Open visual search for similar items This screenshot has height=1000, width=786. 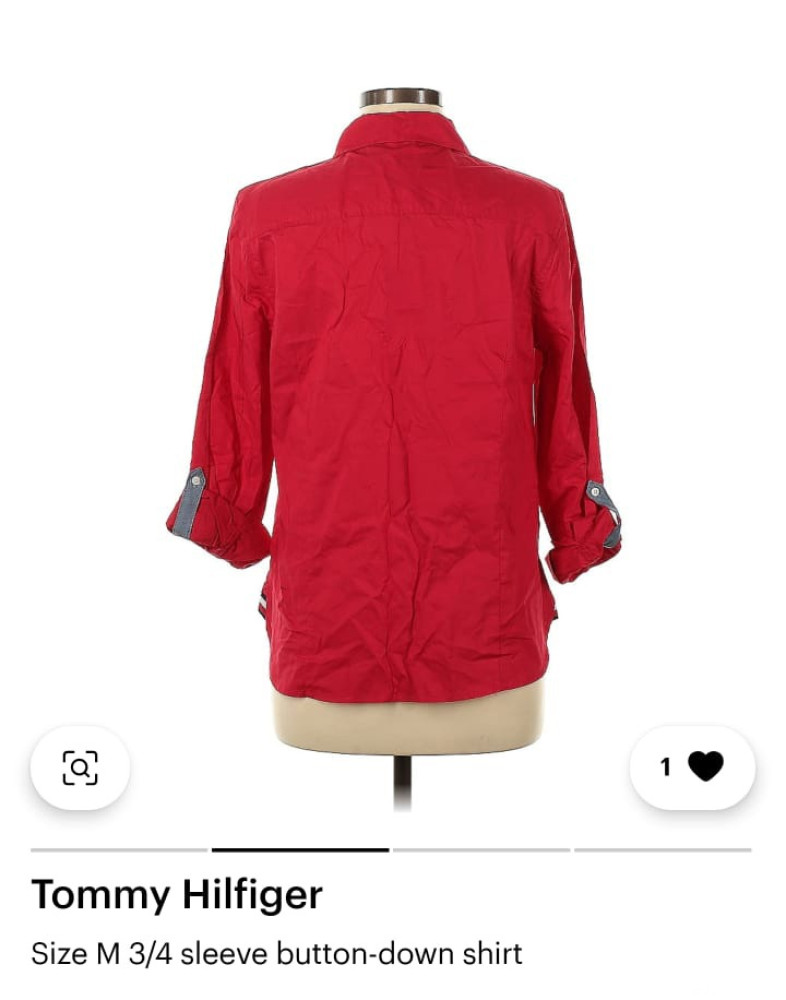pyautogui.click(x=80, y=767)
